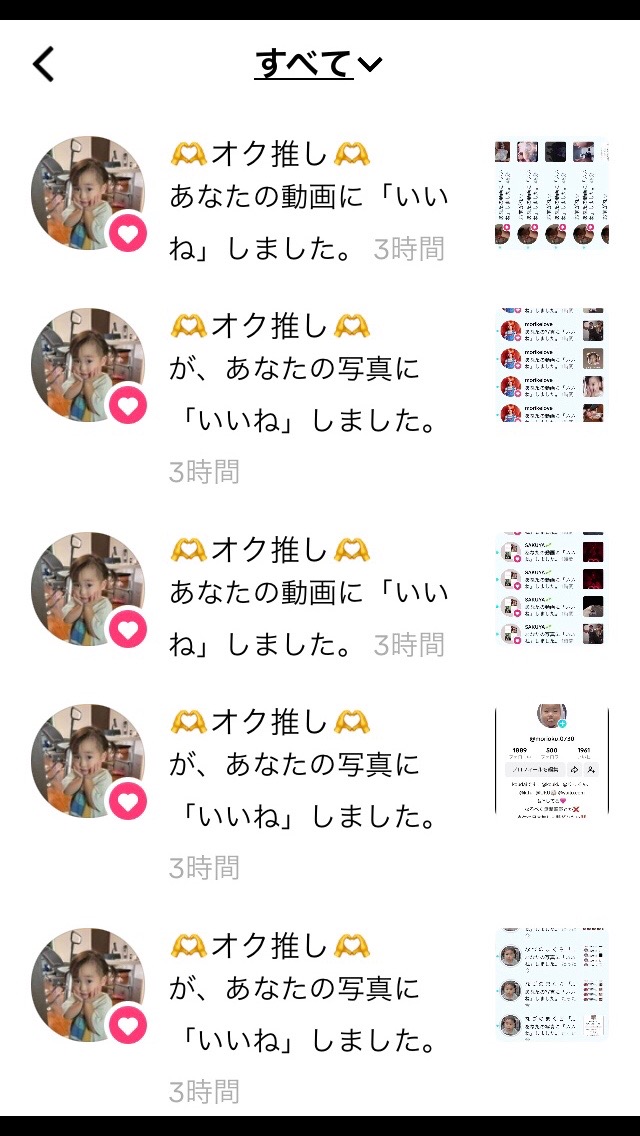Go back using the top arrow
This screenshot has height=1136, width=640.
click(43, 64)
